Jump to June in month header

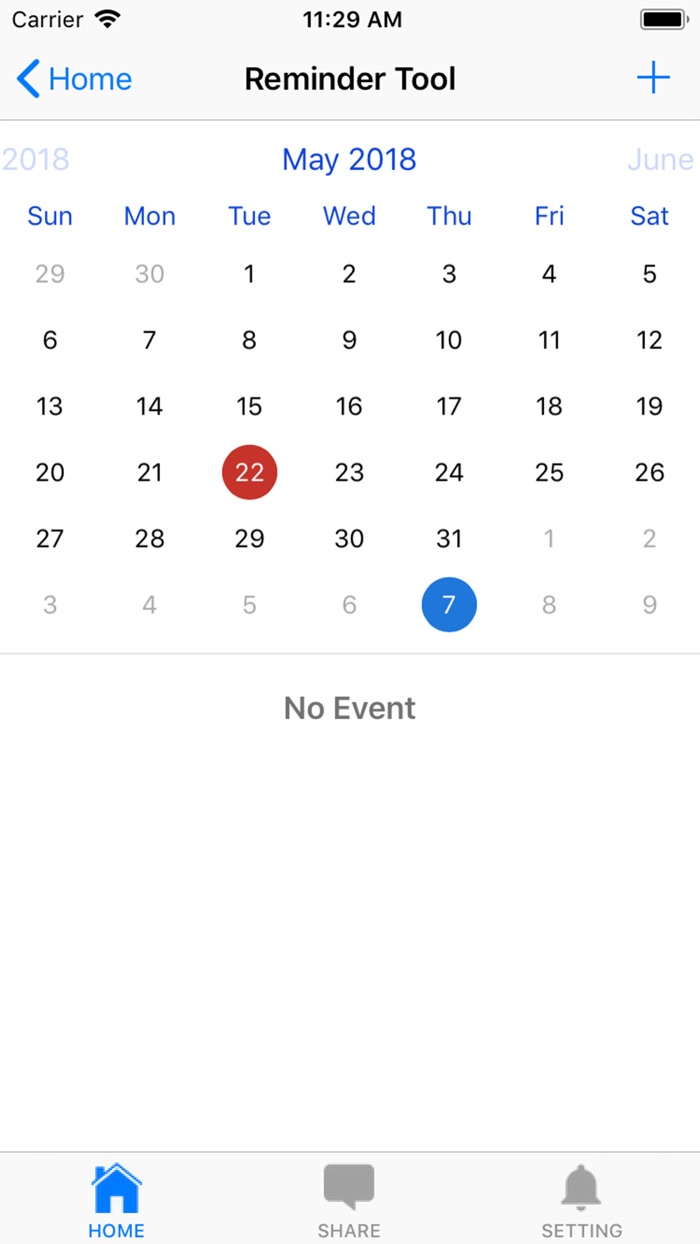[x=660, y=159]
